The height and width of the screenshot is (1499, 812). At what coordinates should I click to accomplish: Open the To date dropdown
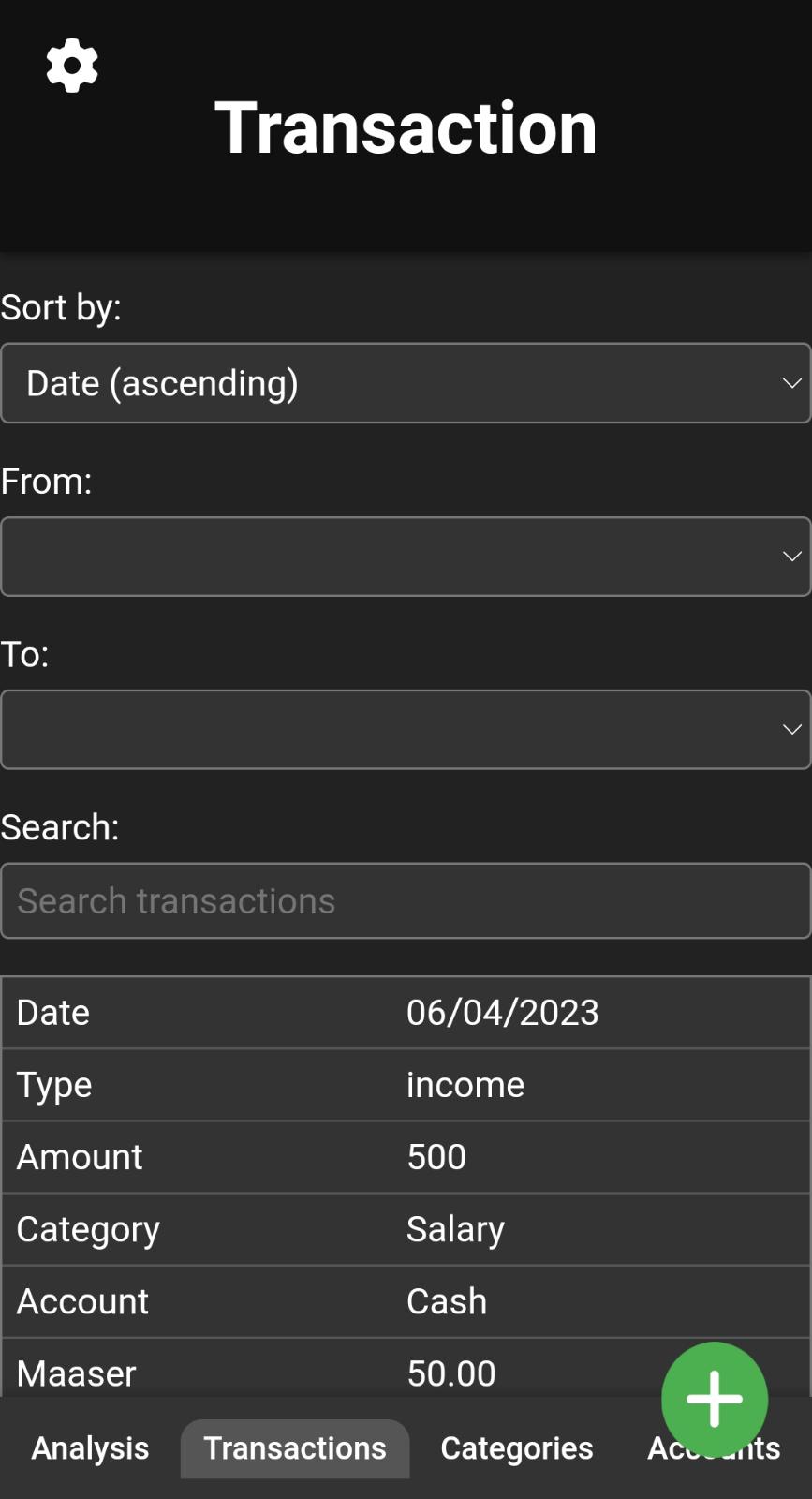click(406, 730)
